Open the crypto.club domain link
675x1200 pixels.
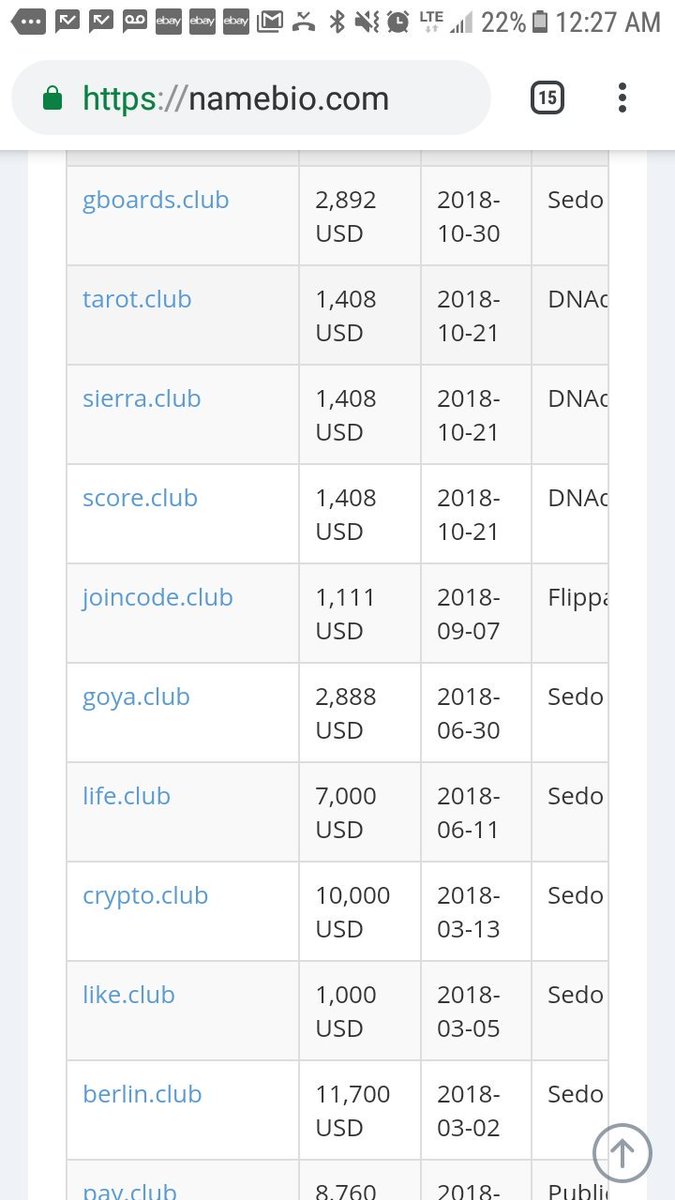click(x=146, y=896)
